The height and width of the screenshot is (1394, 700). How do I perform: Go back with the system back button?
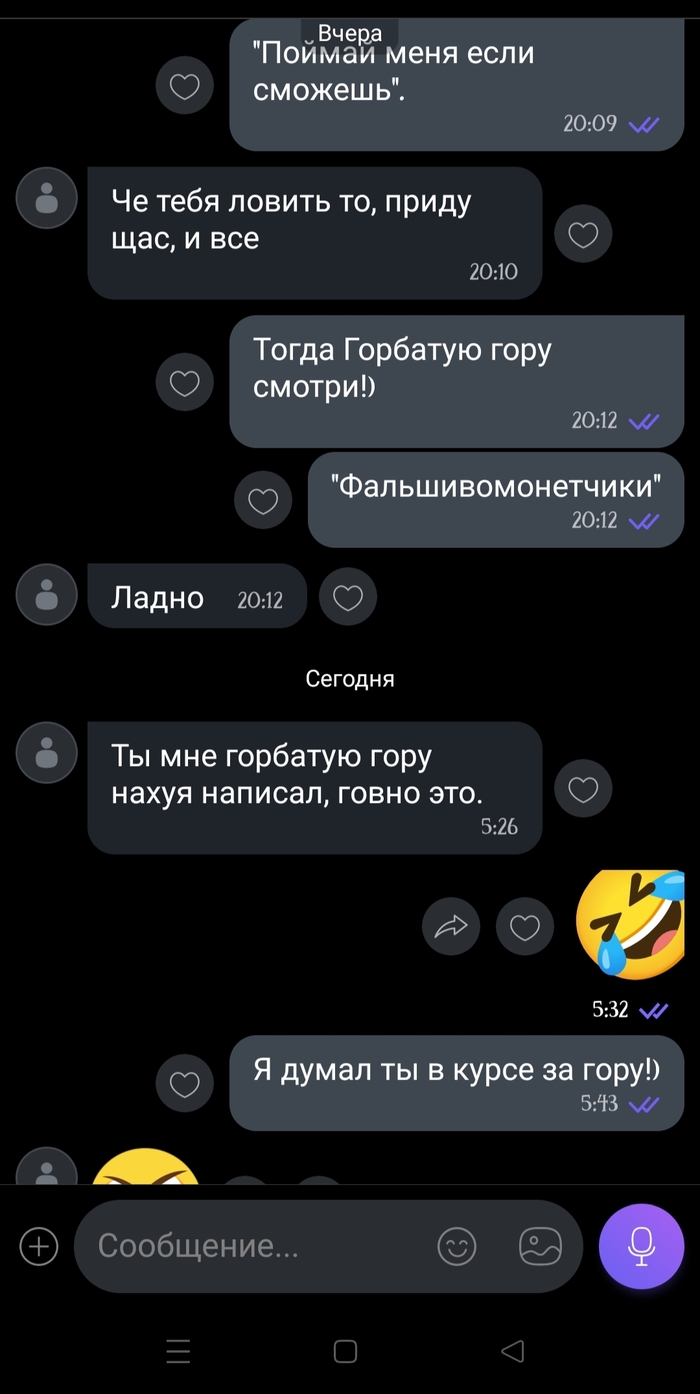tap(512, 1352)
